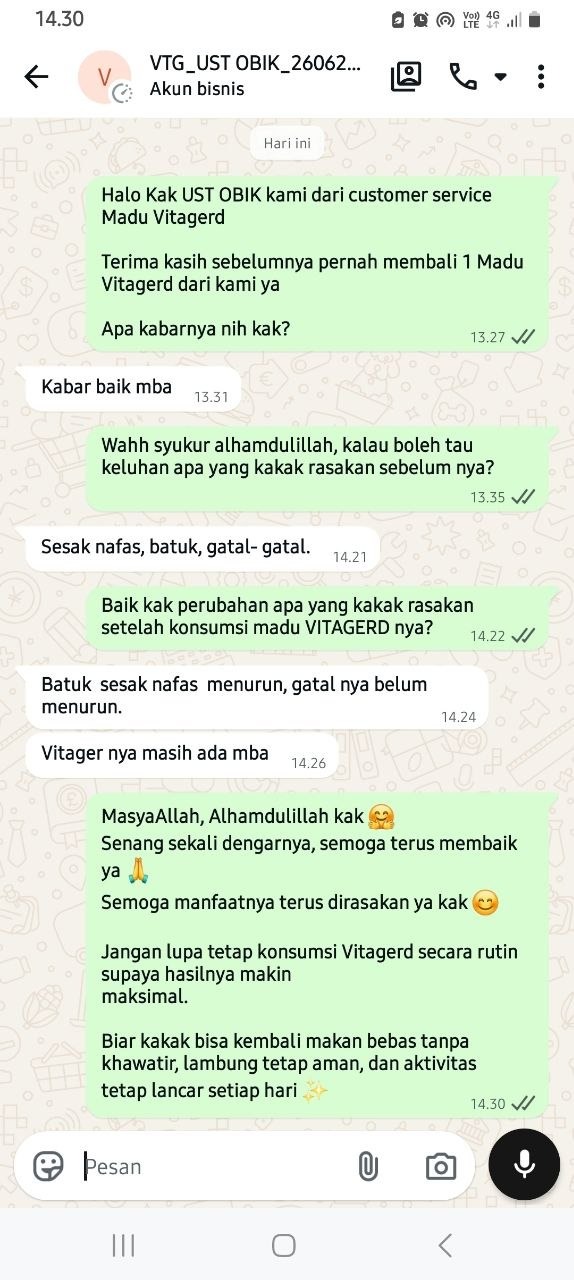
Task: Open the overflow menu
Action: pyautogui.click(x=541, y=77)
